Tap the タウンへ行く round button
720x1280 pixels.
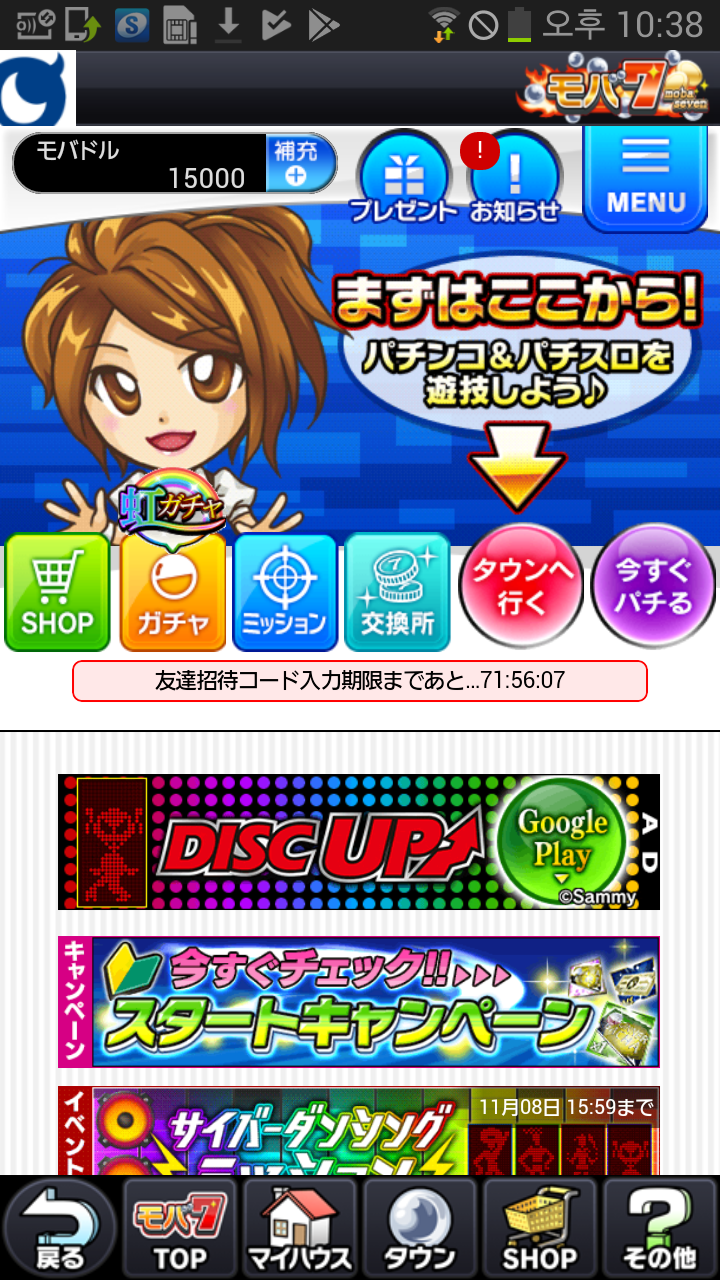pyautogui.click(x=521, y=586)
